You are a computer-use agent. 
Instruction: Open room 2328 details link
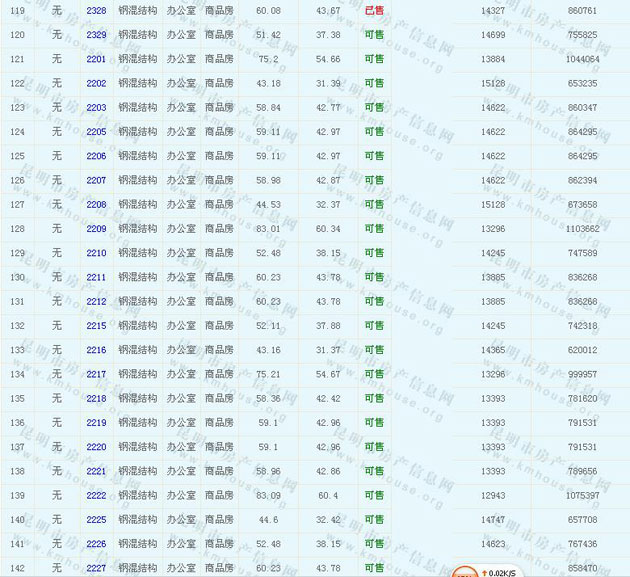click(96, 10)
